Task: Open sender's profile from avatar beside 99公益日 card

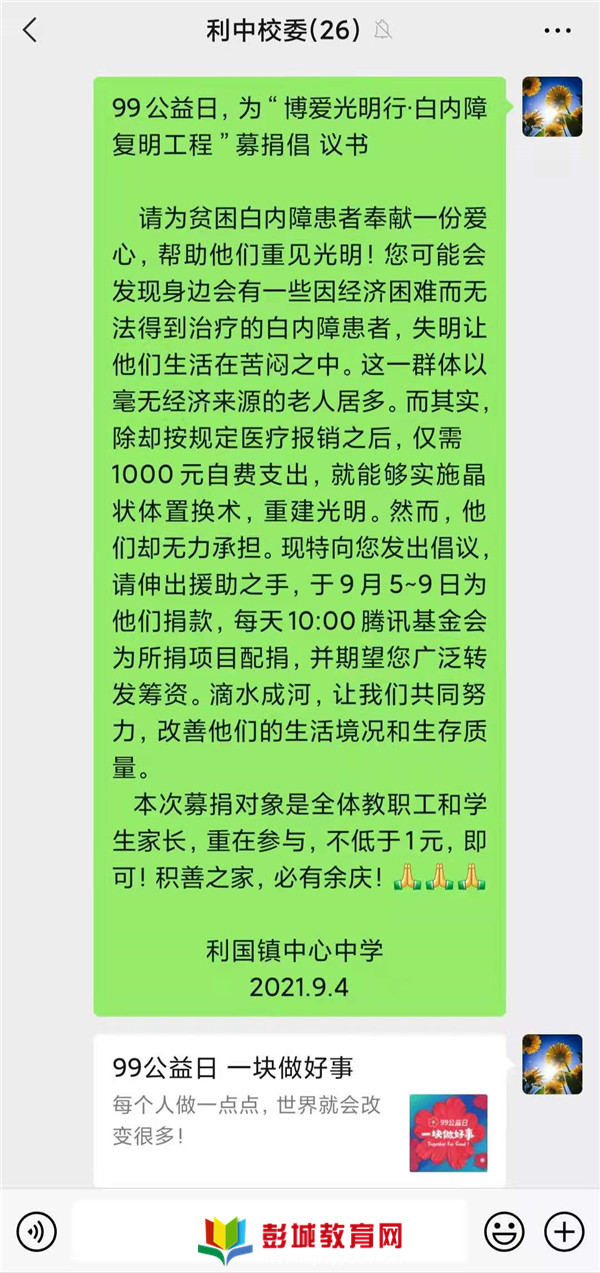Action: [552, 1064]
